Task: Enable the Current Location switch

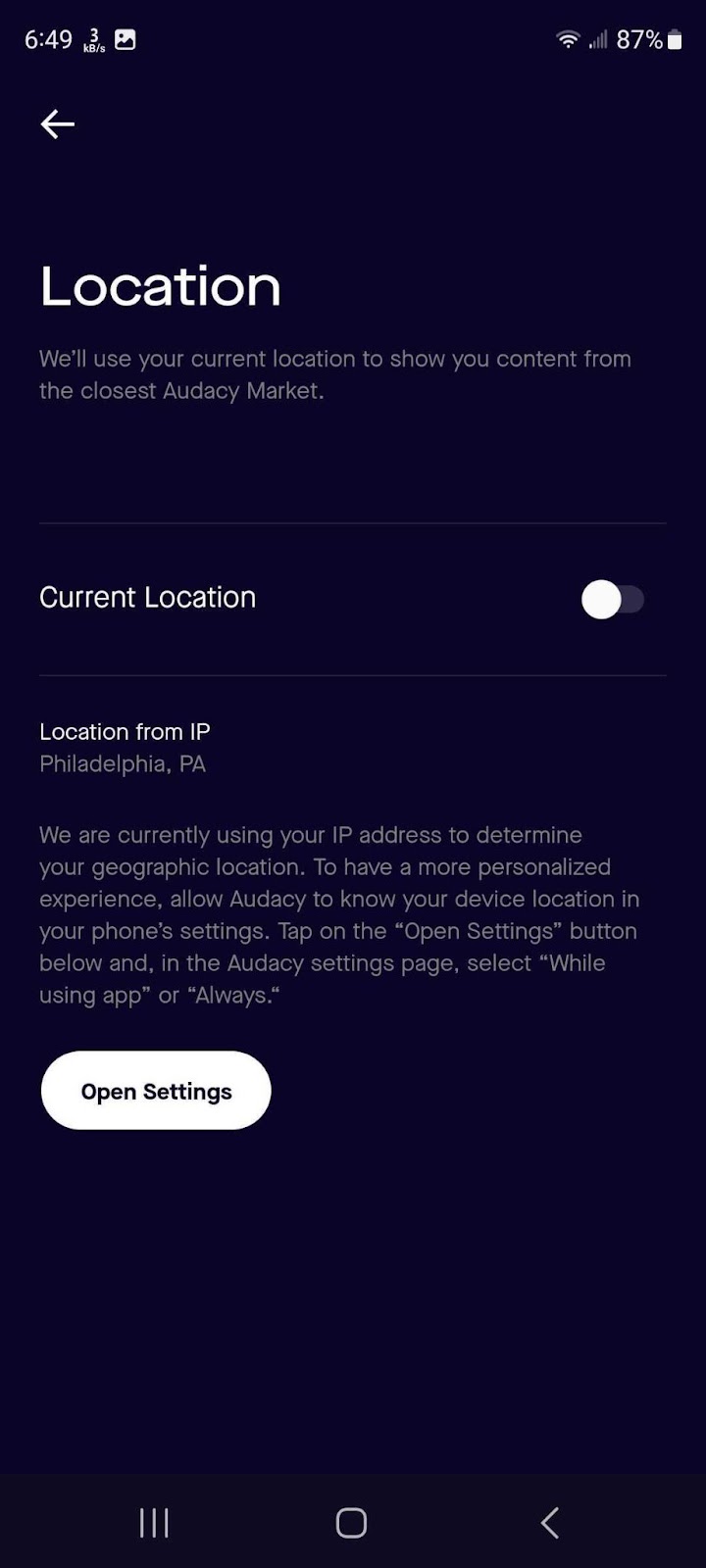Action: 613,599
